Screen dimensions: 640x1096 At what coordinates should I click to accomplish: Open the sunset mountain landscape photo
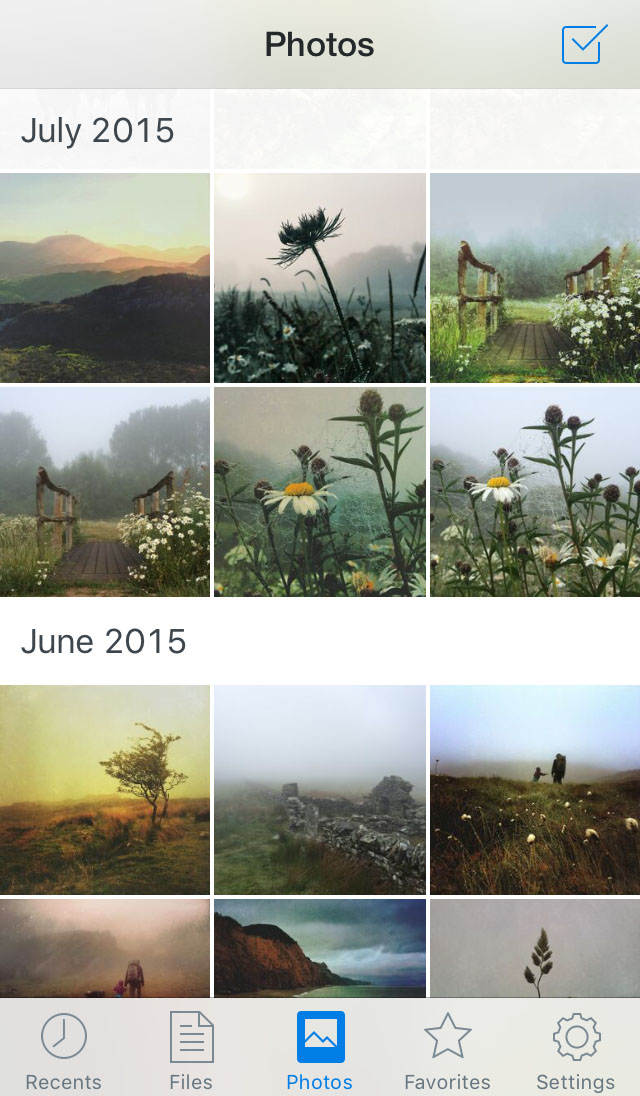point(105,277)
